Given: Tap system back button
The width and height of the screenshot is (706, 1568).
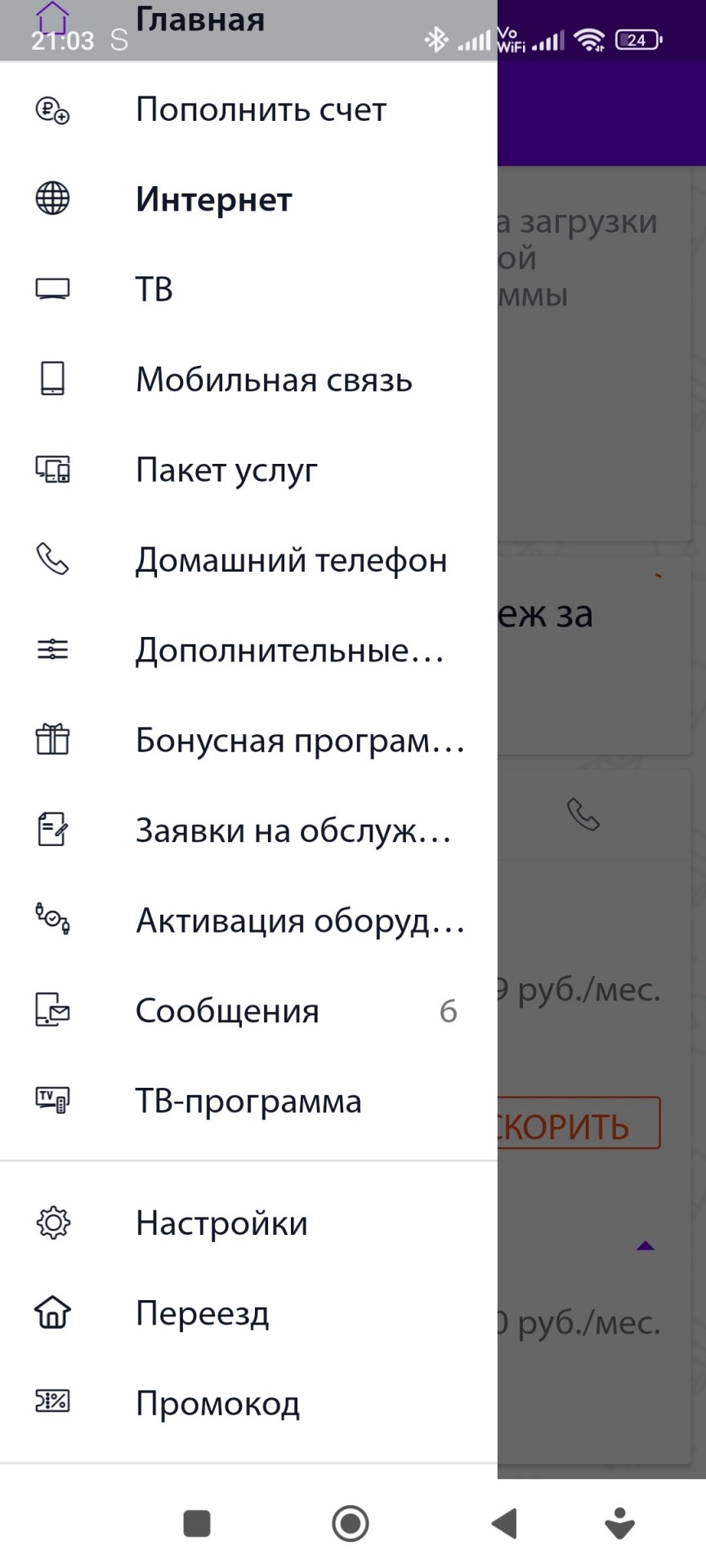Looking at the screenshot, I should click(505, 1524).
